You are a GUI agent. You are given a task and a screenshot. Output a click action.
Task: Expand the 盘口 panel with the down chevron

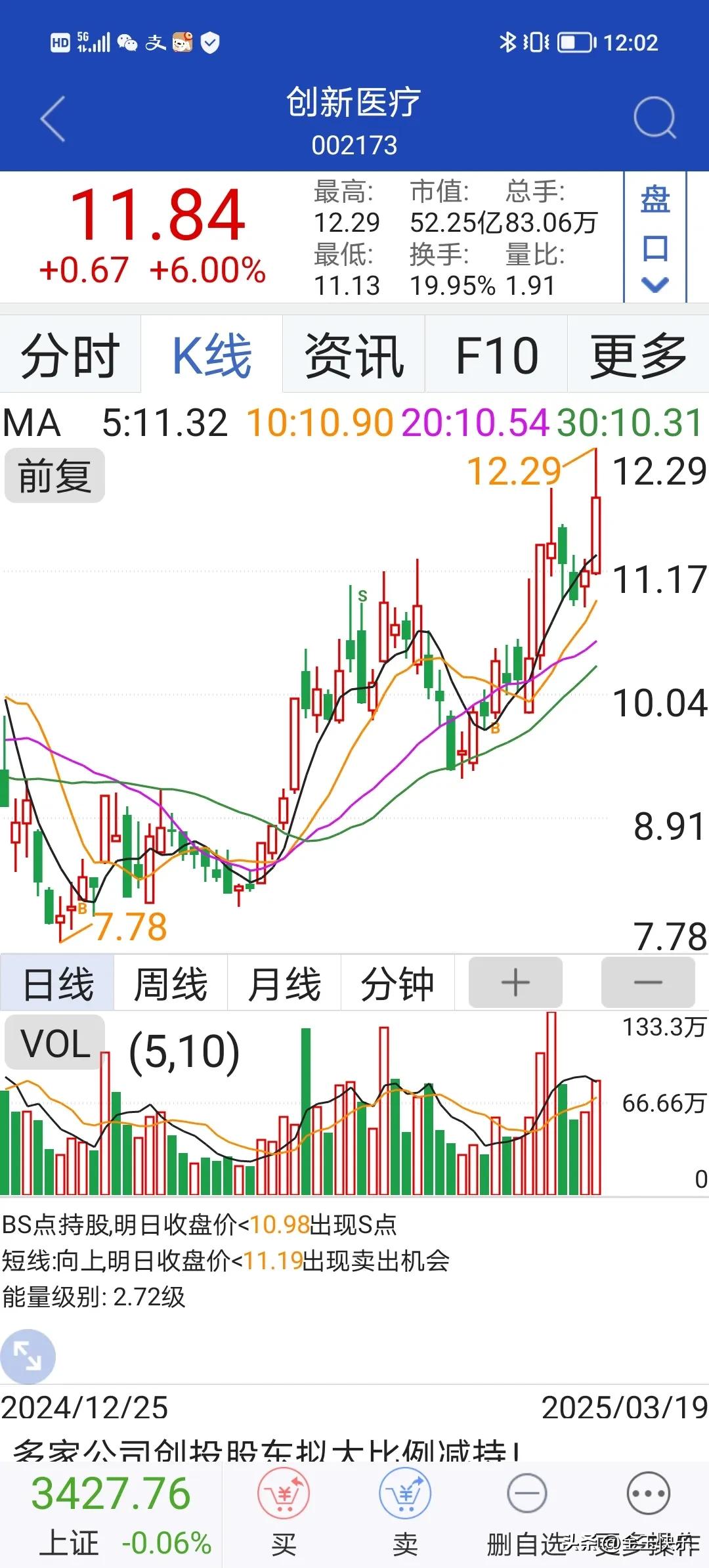pos(655,284)
